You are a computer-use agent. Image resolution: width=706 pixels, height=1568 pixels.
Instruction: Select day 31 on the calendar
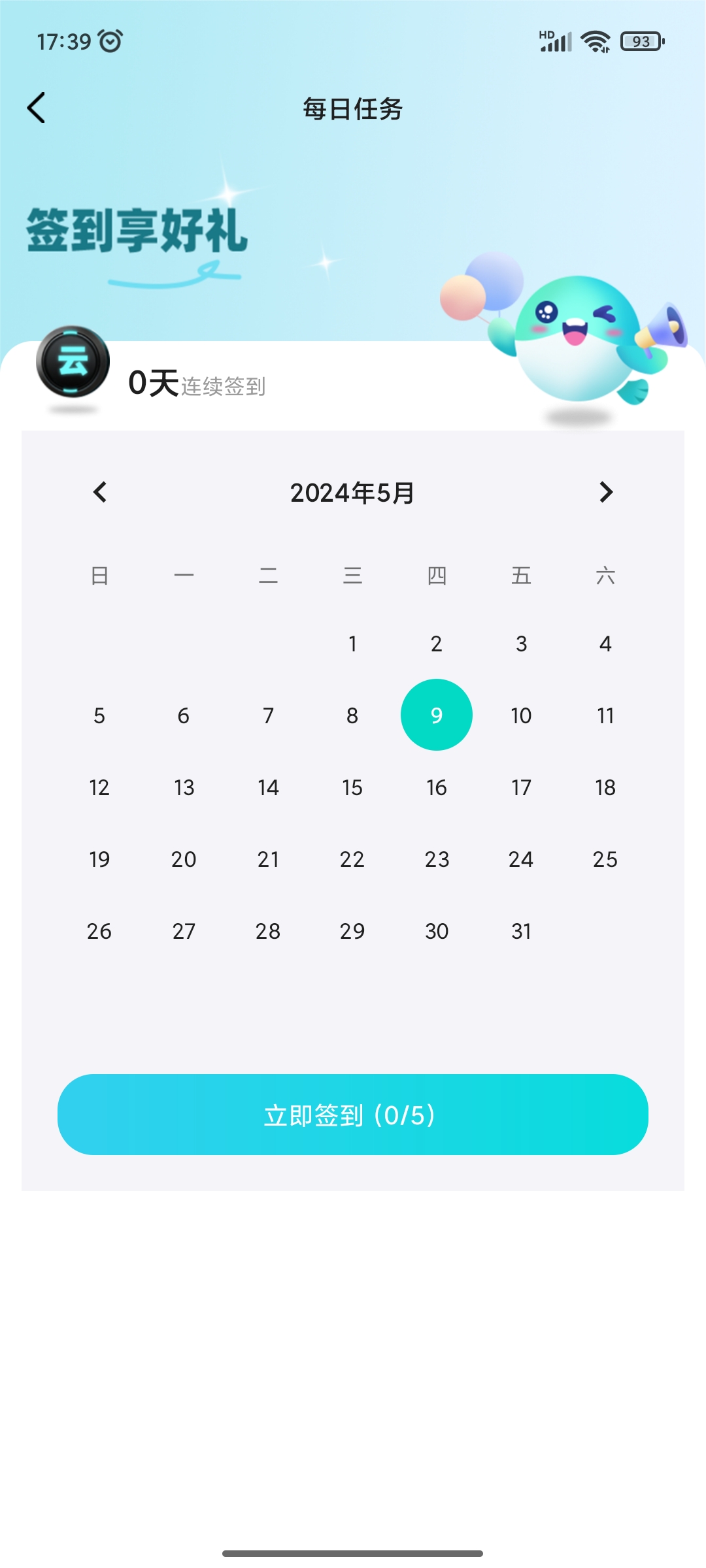pyautogui.click(x=521, y=931)
